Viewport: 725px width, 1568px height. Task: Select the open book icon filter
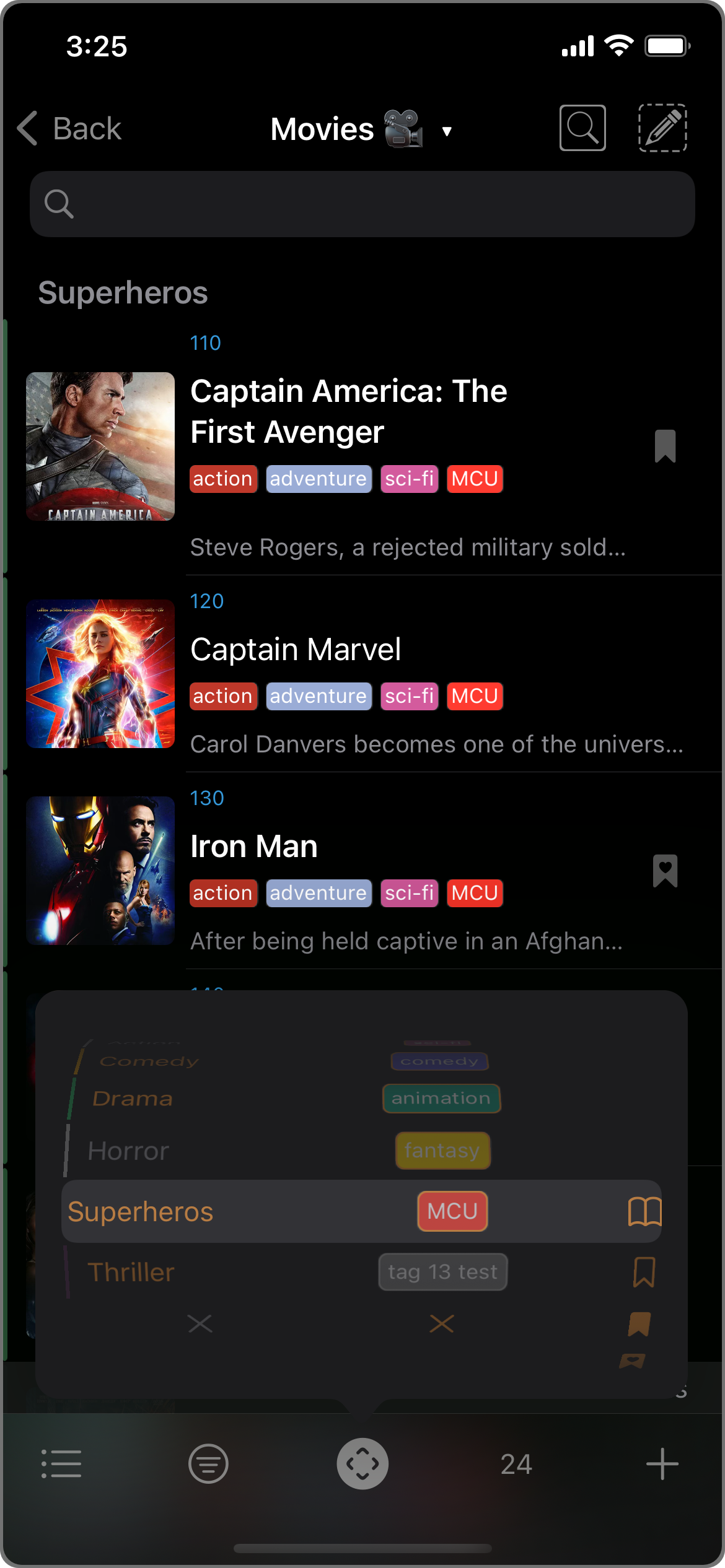(644, 1211)
